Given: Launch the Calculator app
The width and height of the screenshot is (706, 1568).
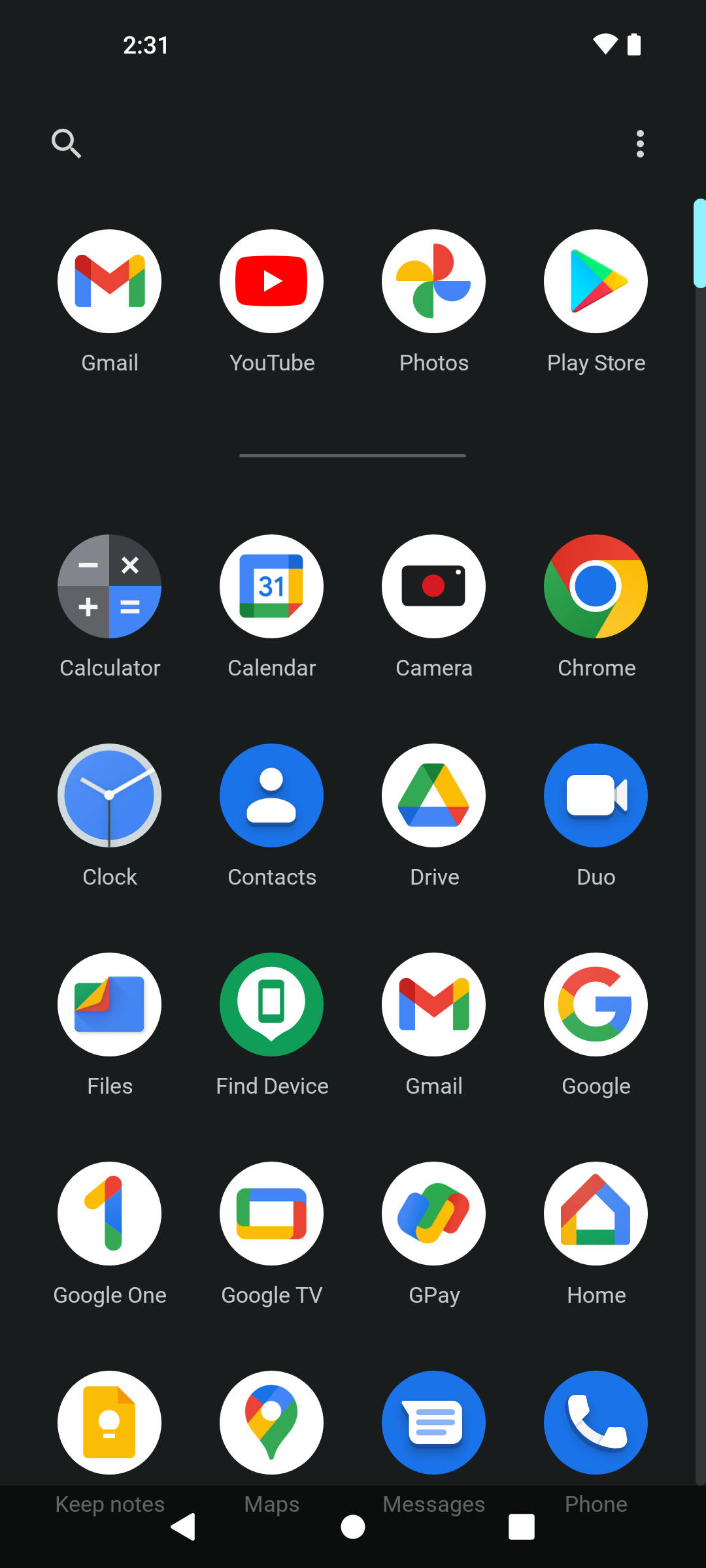Looking at the screenshot, I should coord(109,587).
